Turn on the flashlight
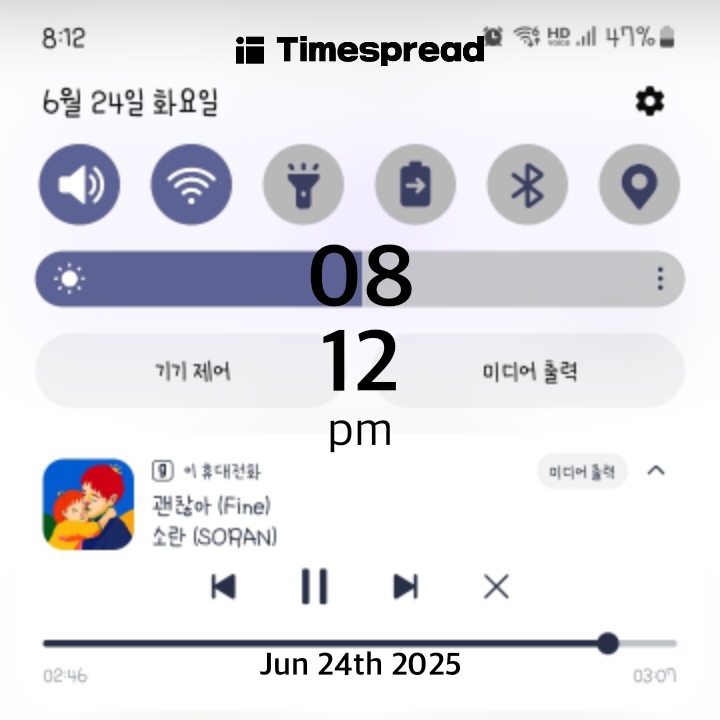This screenshot has height=720, width=720. 303,185
